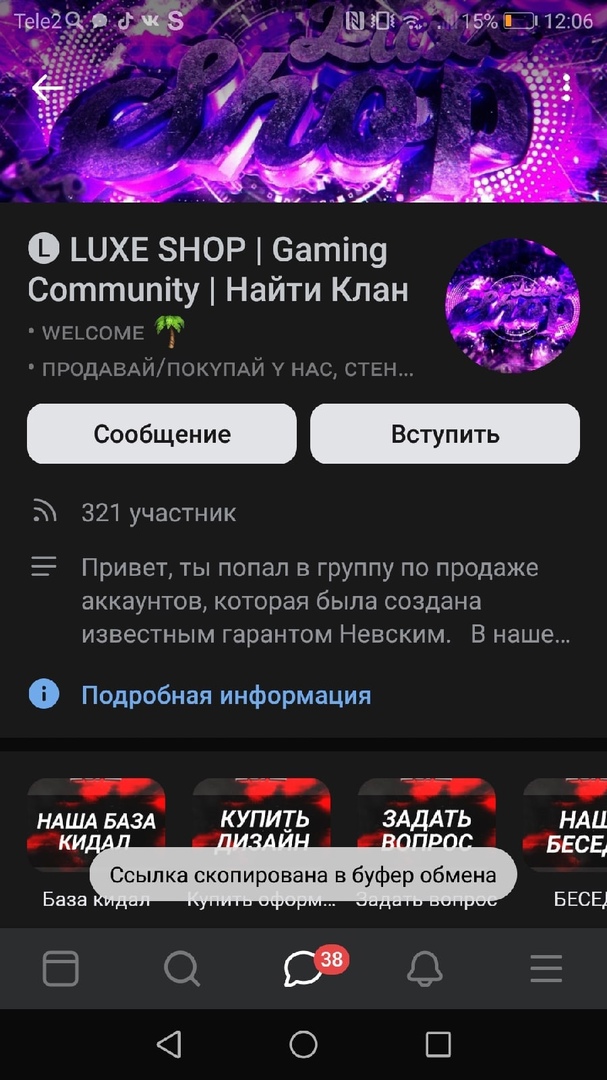Tap the system home button
Viewport: 607px width, 1080px height.
pyautogui.click(x=303, y=1045)
